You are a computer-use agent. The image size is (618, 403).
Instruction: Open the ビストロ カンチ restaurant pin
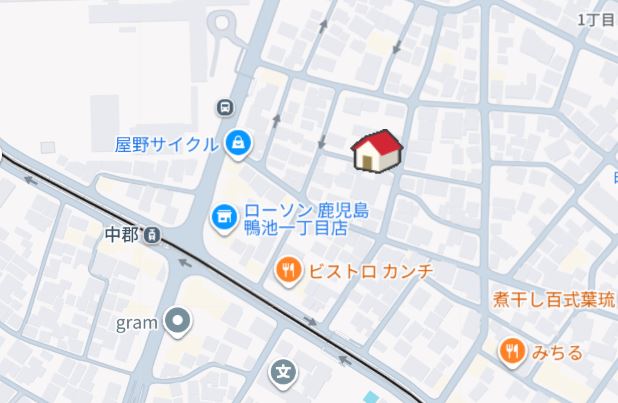click(289, 270)
